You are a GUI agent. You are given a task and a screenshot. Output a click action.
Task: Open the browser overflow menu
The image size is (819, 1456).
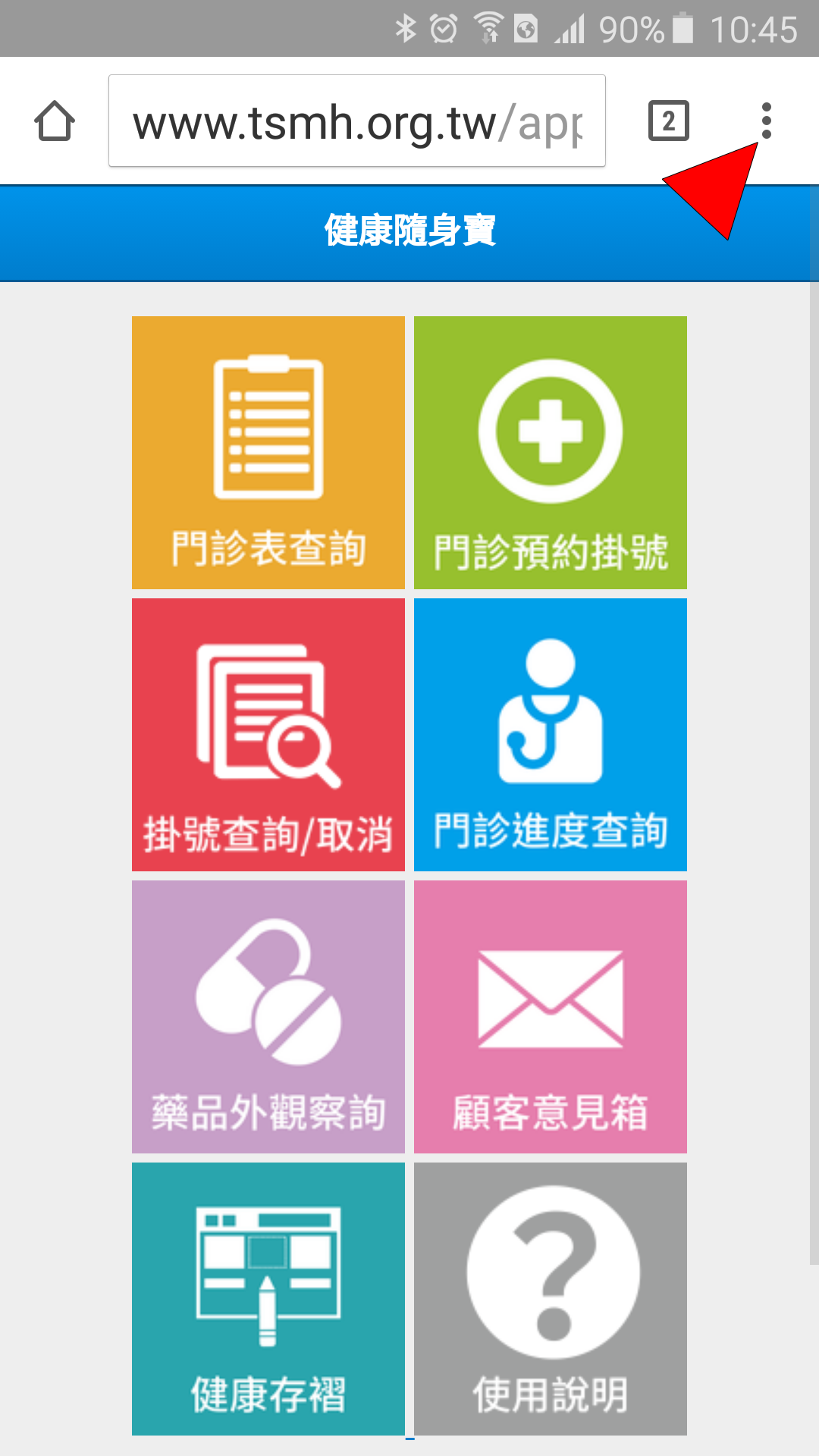point(767,121)
